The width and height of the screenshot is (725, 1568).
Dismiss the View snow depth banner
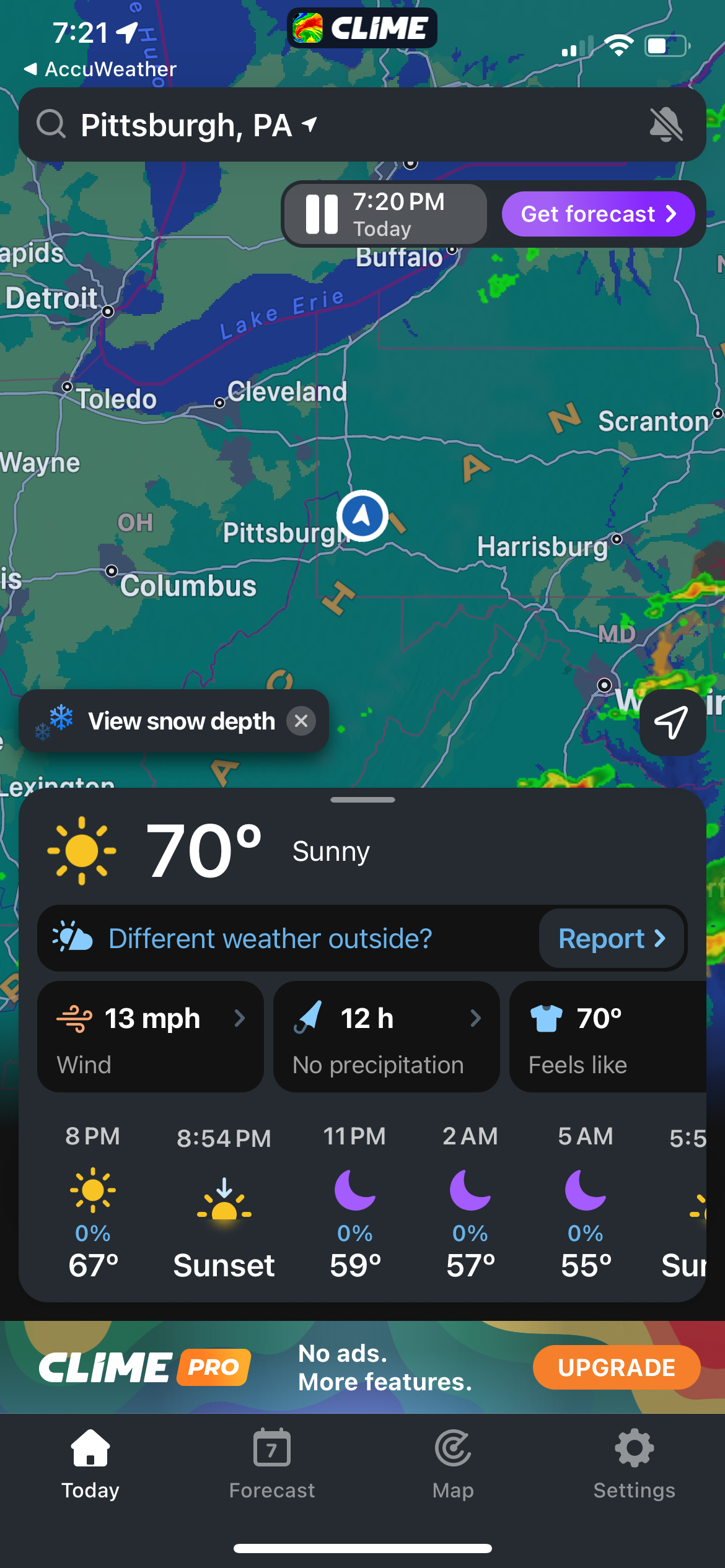pos(302,721)
